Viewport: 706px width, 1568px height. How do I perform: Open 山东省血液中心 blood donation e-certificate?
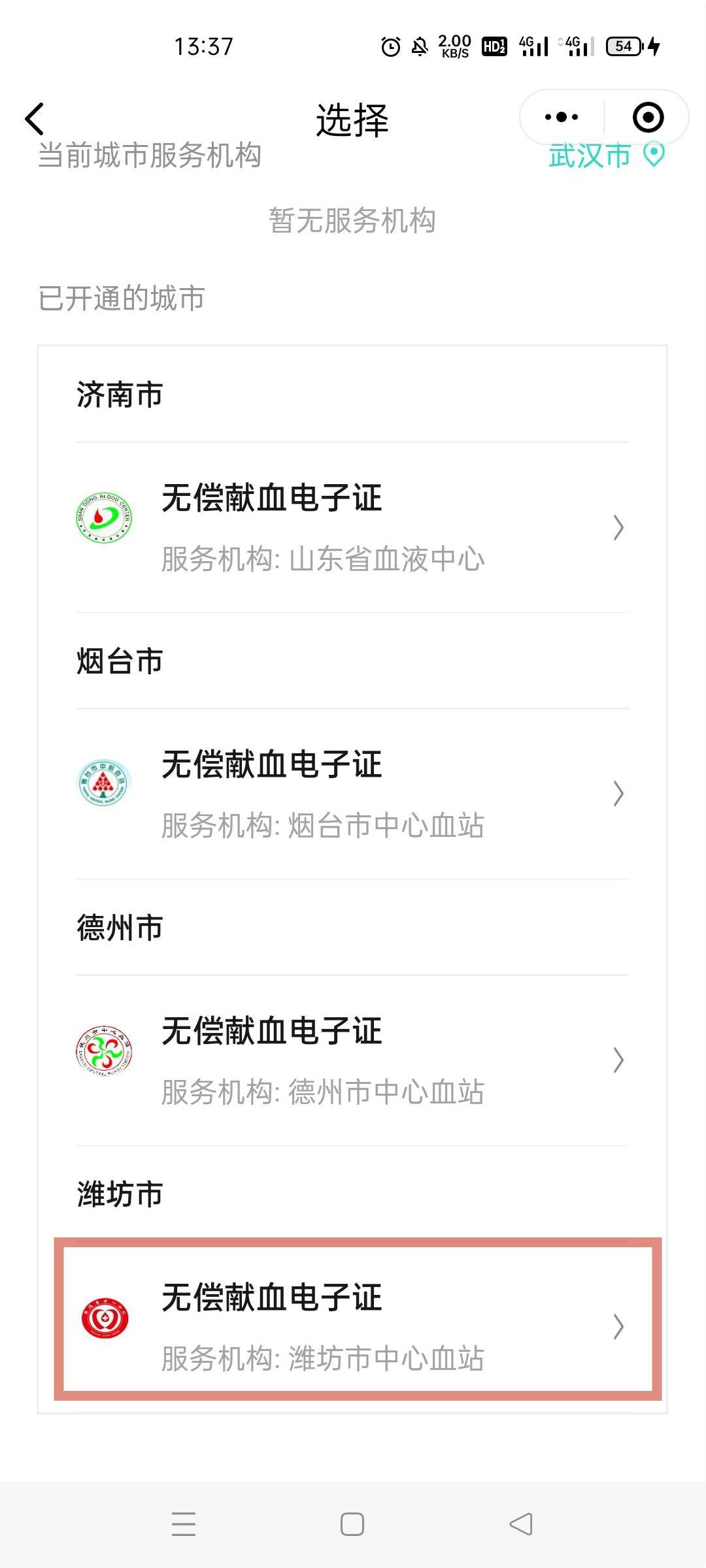point(352,527)
